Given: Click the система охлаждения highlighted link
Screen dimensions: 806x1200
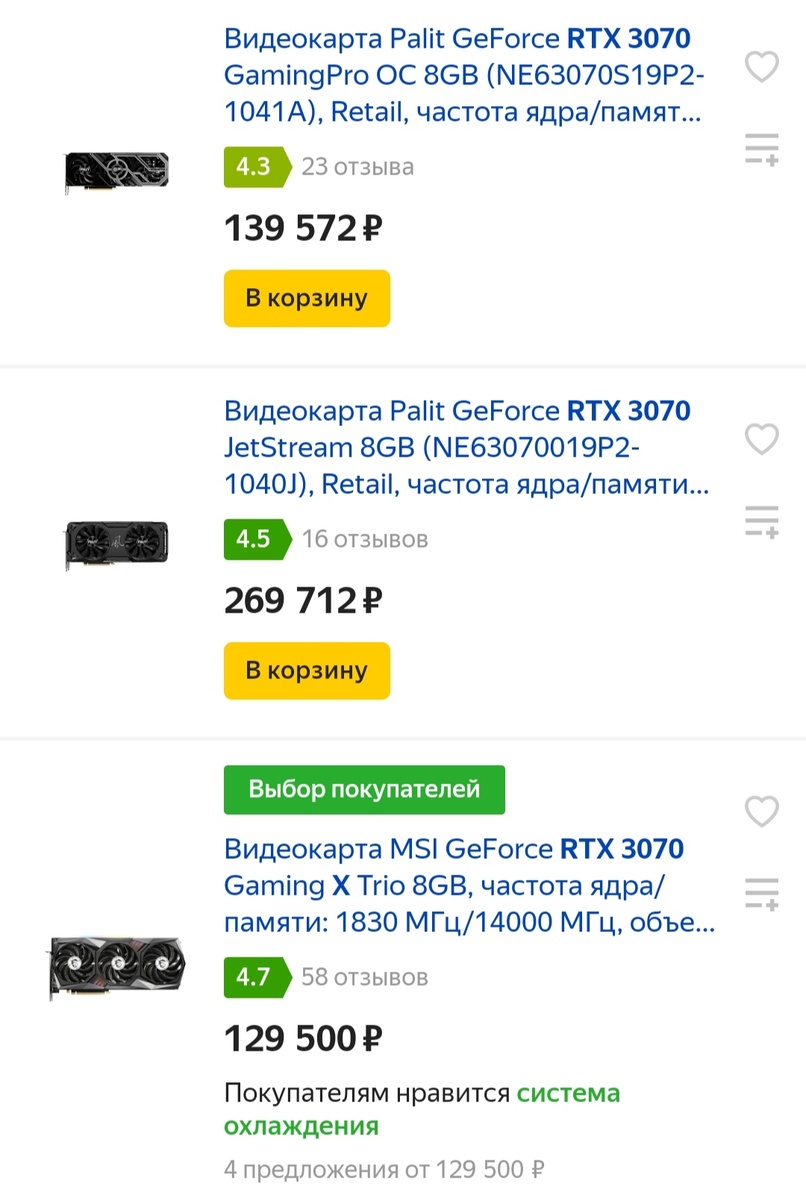Looking at the screenshot, I should click(x=567, y=1093).
